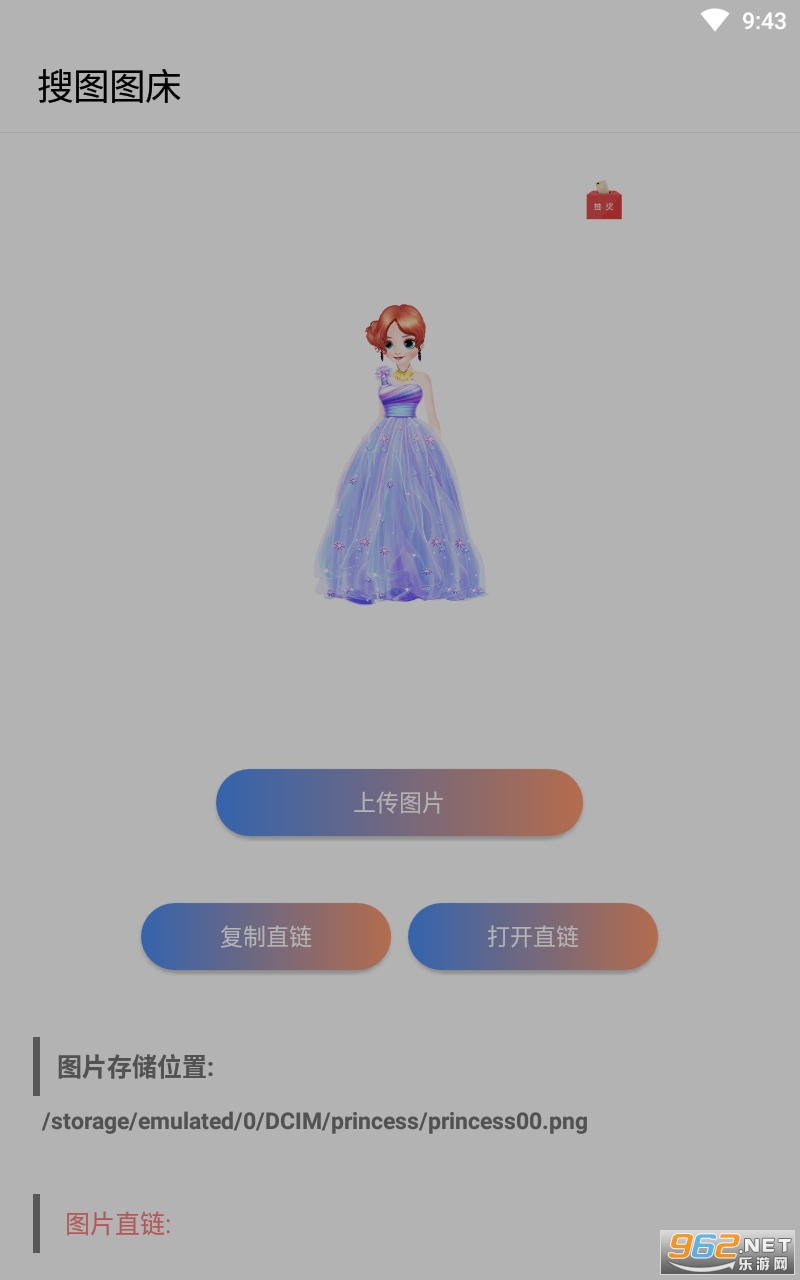Tap the 上传图片 upload button
The image size is (800, 1280).
(x=399, y=802)
